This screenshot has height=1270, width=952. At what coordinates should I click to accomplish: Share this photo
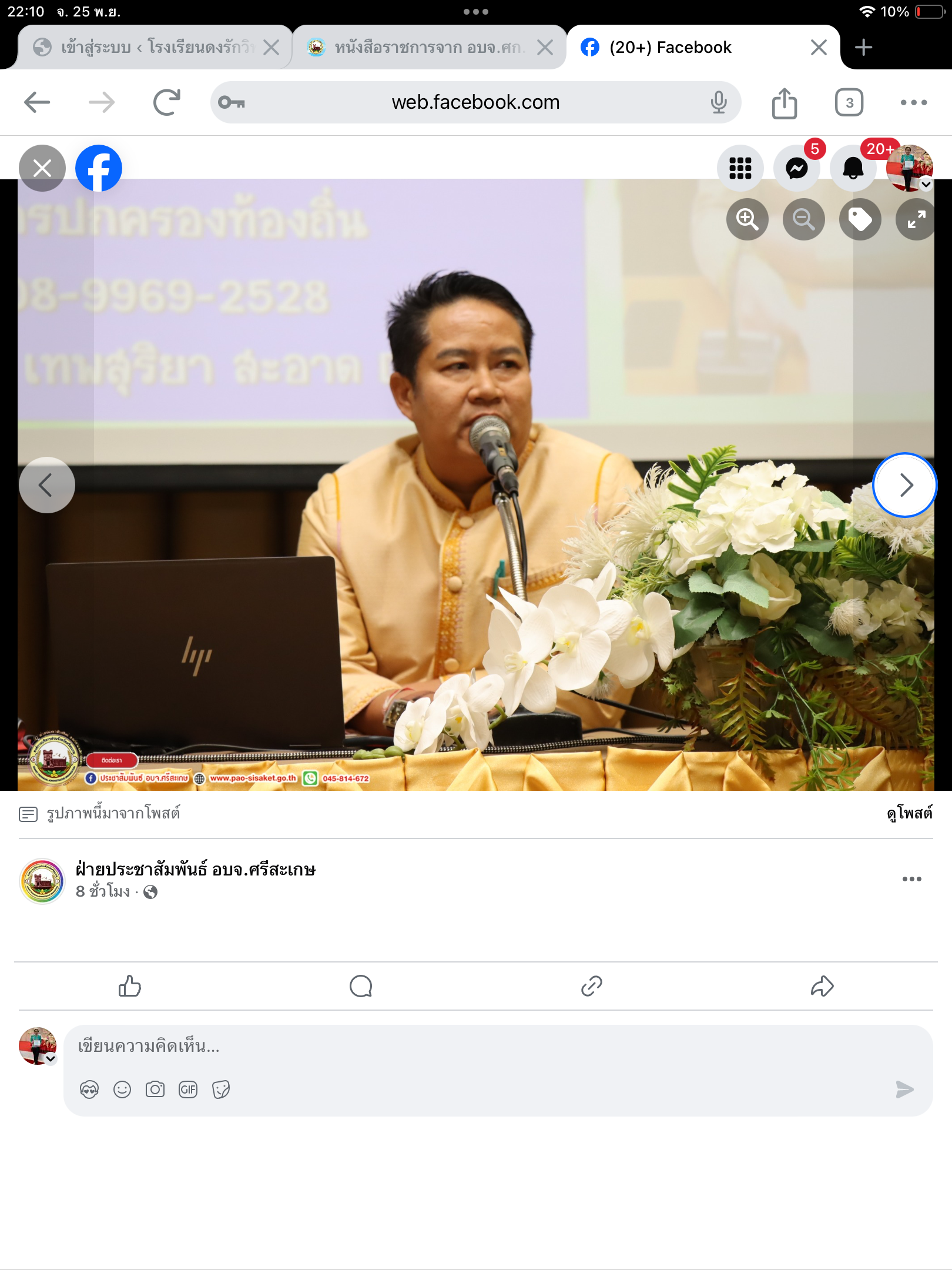coord(822,986)
